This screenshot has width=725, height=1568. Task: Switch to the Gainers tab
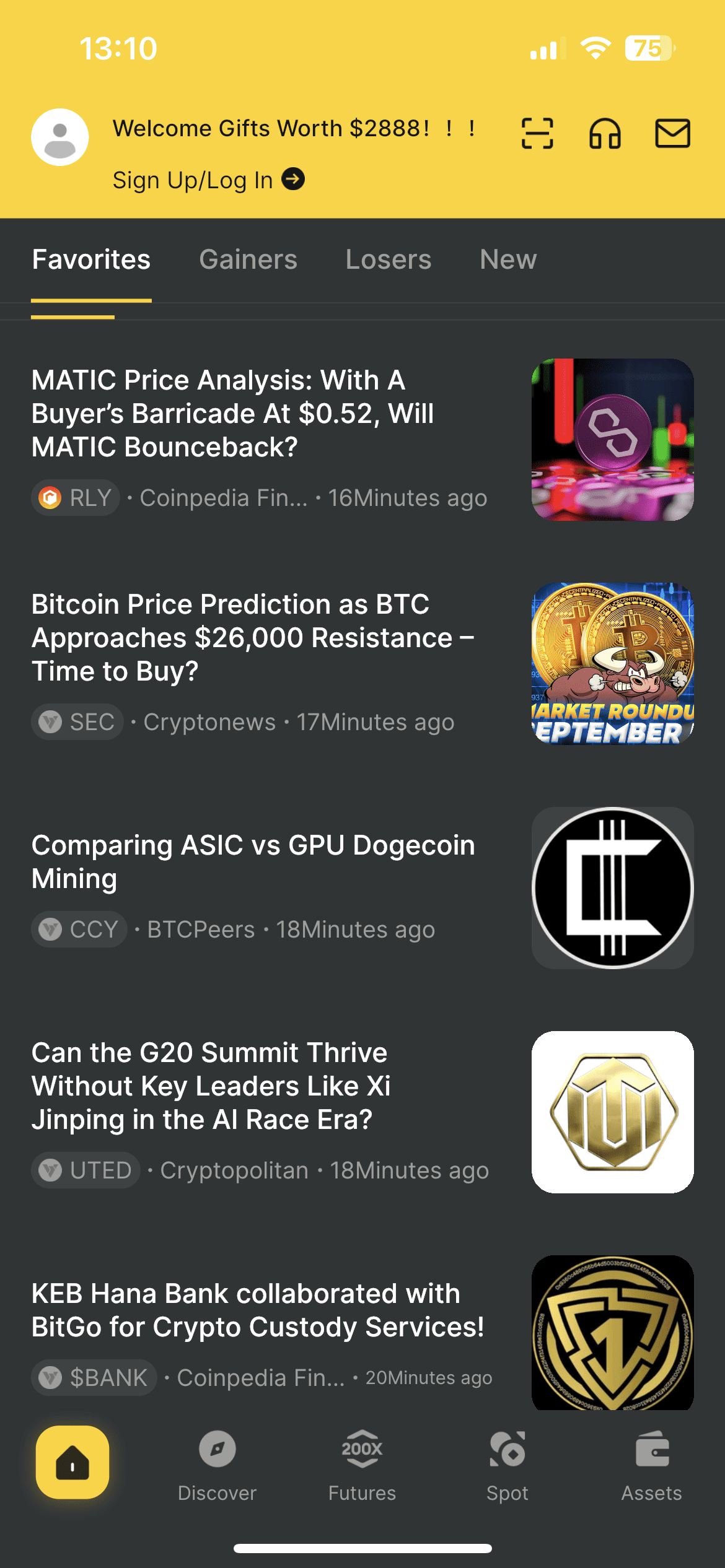(x=248, y=259)
